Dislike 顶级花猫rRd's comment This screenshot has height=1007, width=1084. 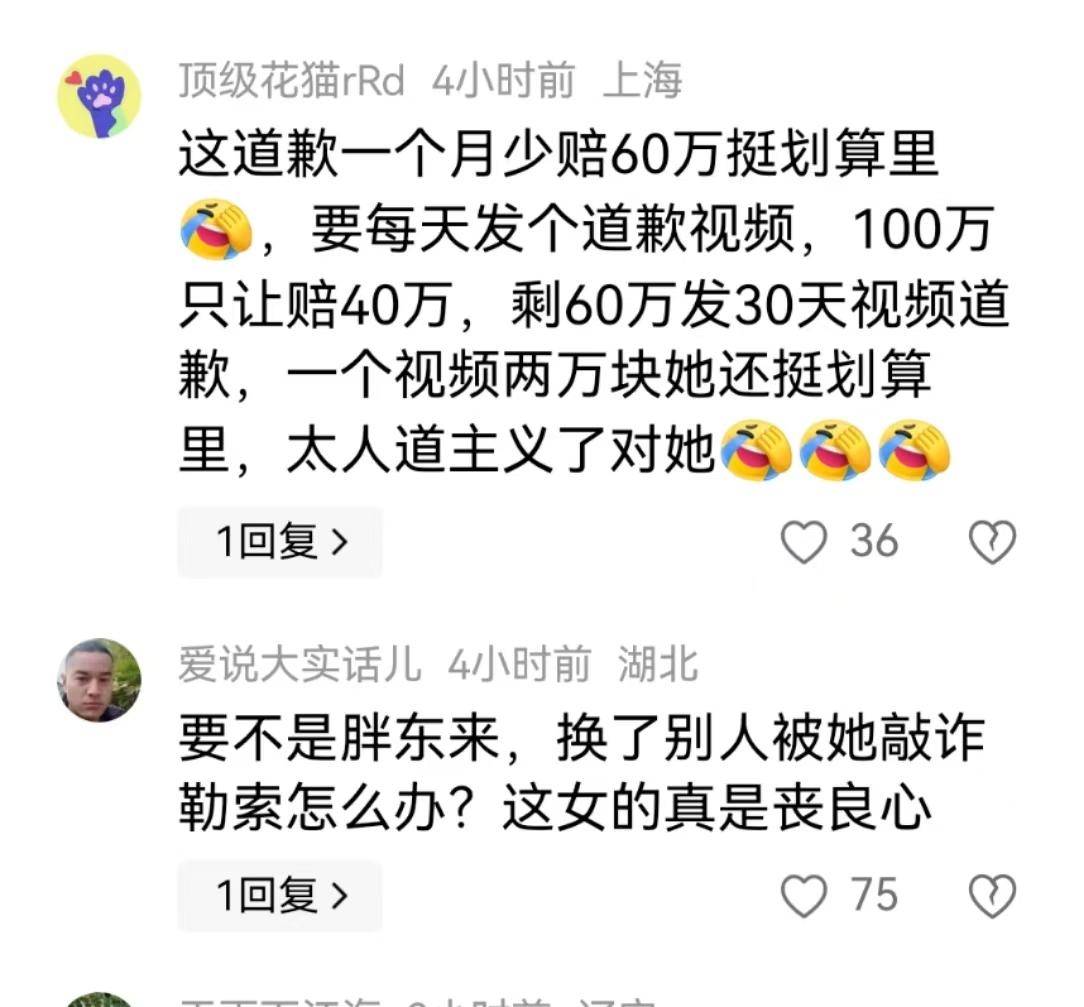point(992,542)
